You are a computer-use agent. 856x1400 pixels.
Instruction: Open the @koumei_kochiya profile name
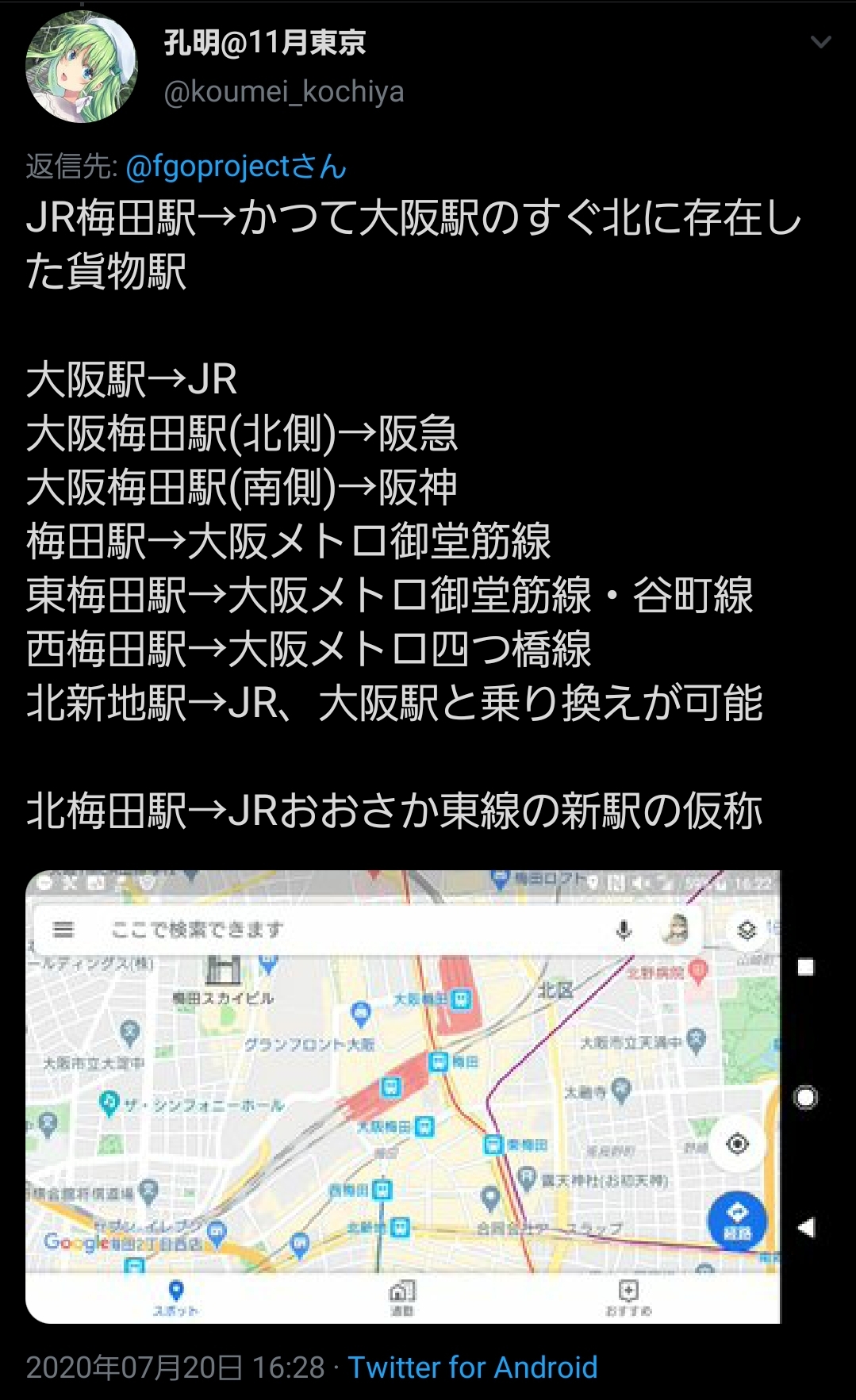tap(284, 92)
